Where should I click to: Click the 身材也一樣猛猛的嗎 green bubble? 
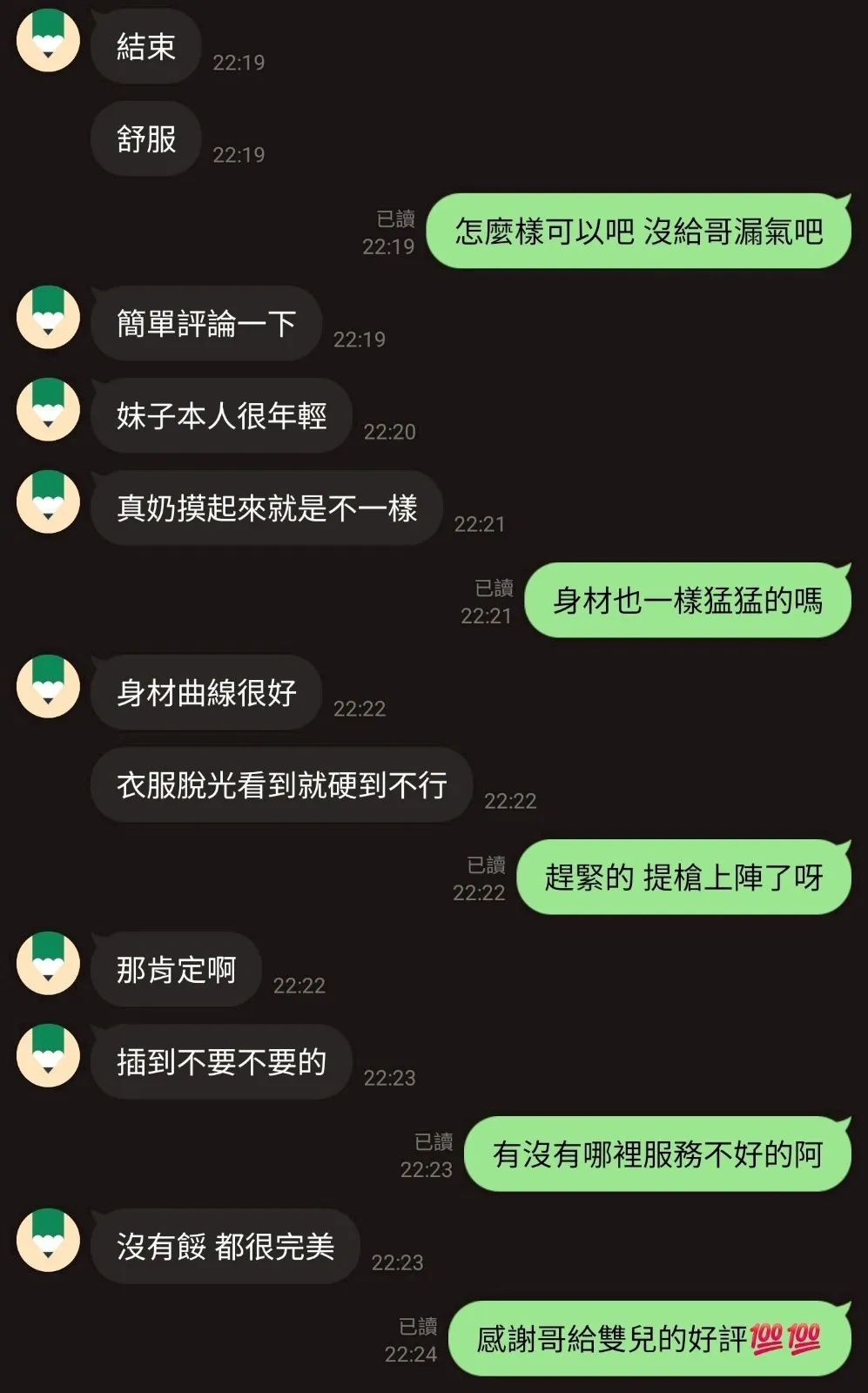(x=686, y=601)
